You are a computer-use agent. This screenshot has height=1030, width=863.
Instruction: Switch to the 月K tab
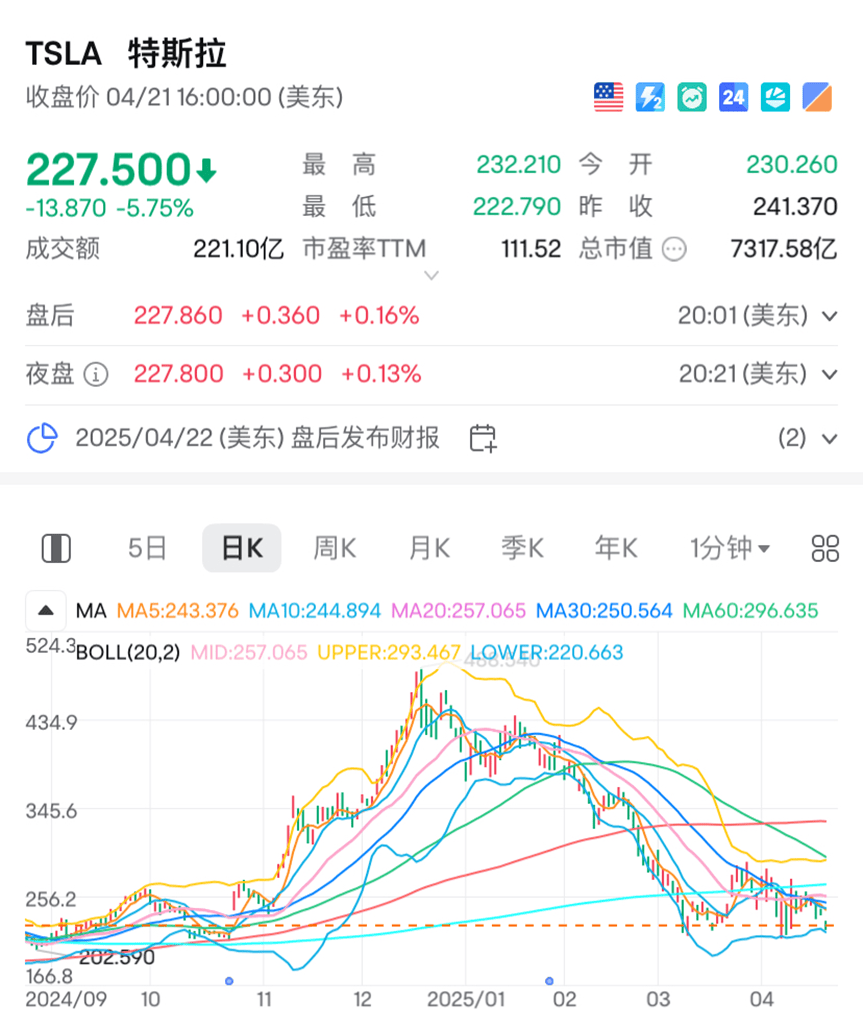(428, 548)
